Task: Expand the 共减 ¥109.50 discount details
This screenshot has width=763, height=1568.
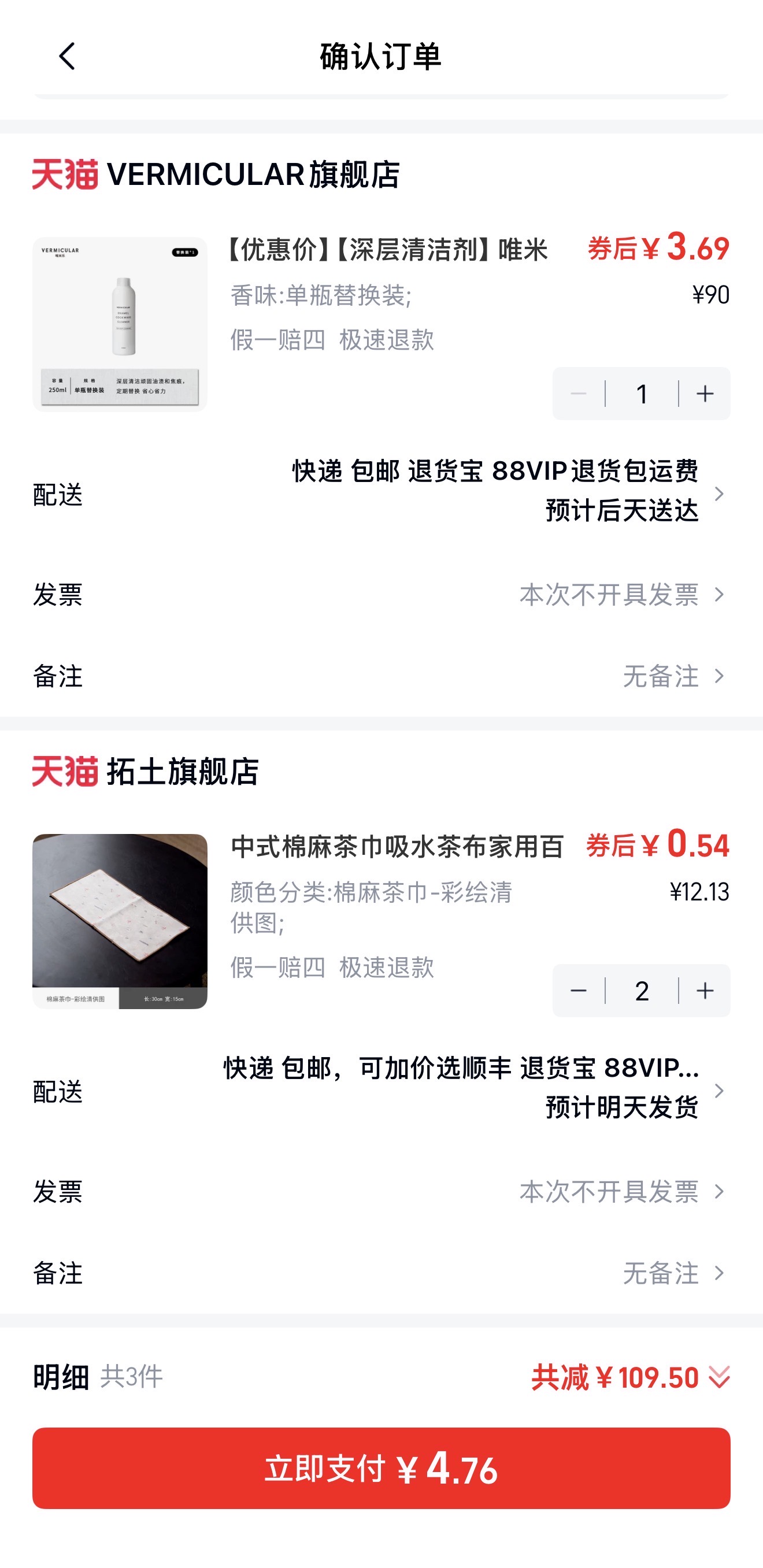Action: (629, 1377)
